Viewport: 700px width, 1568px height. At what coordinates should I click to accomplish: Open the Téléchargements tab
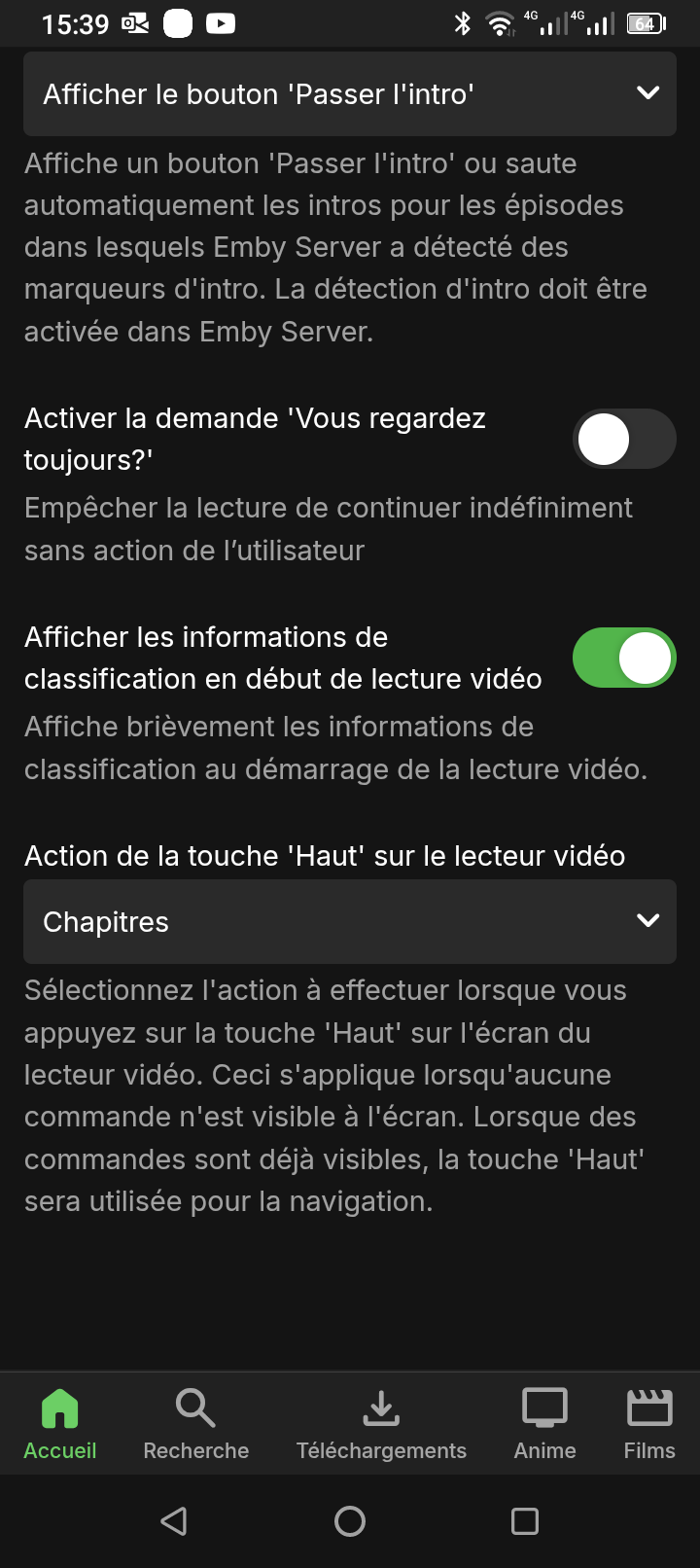pyautogui.click(x=381, y=1425)
